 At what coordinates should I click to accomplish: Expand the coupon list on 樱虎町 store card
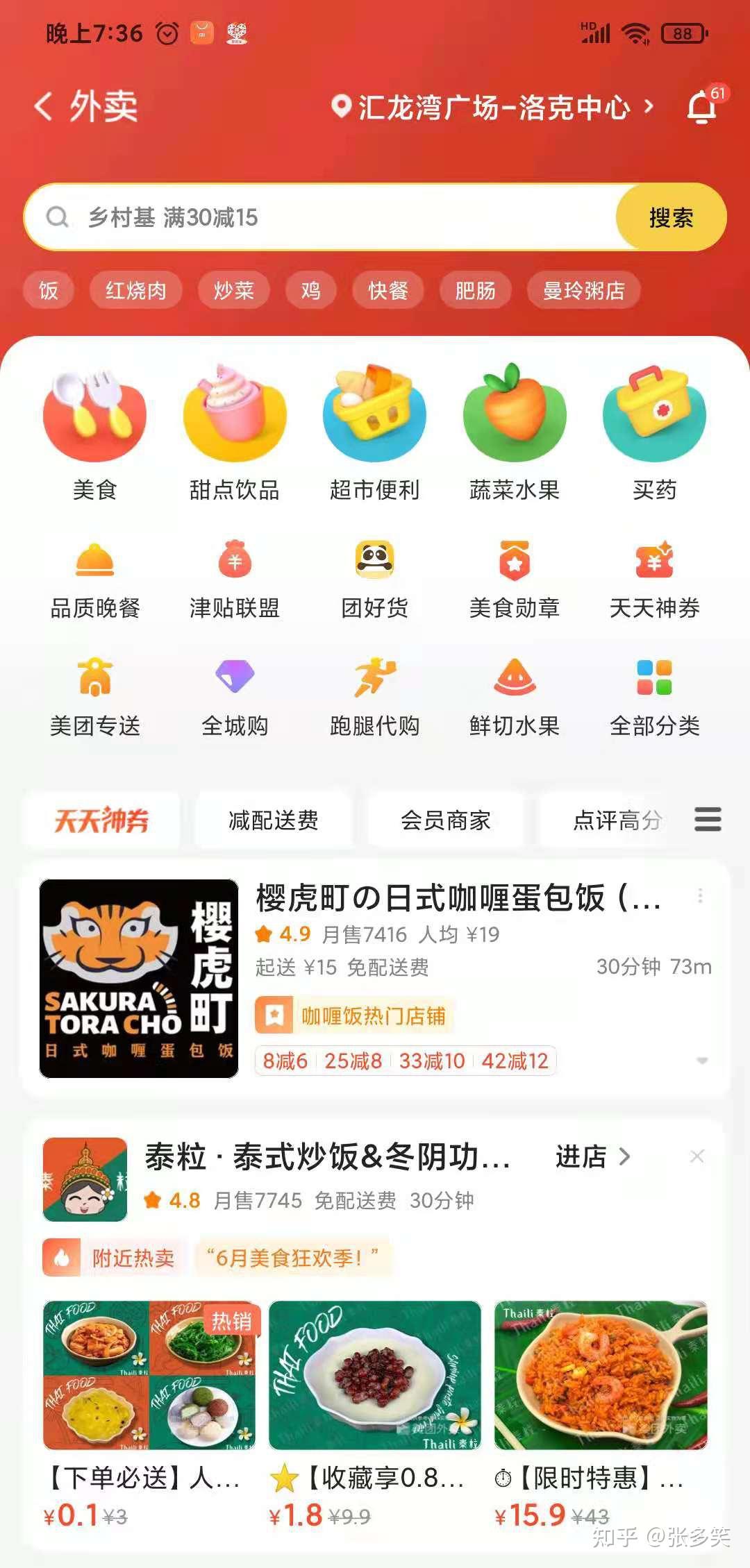pos(701,1060)
